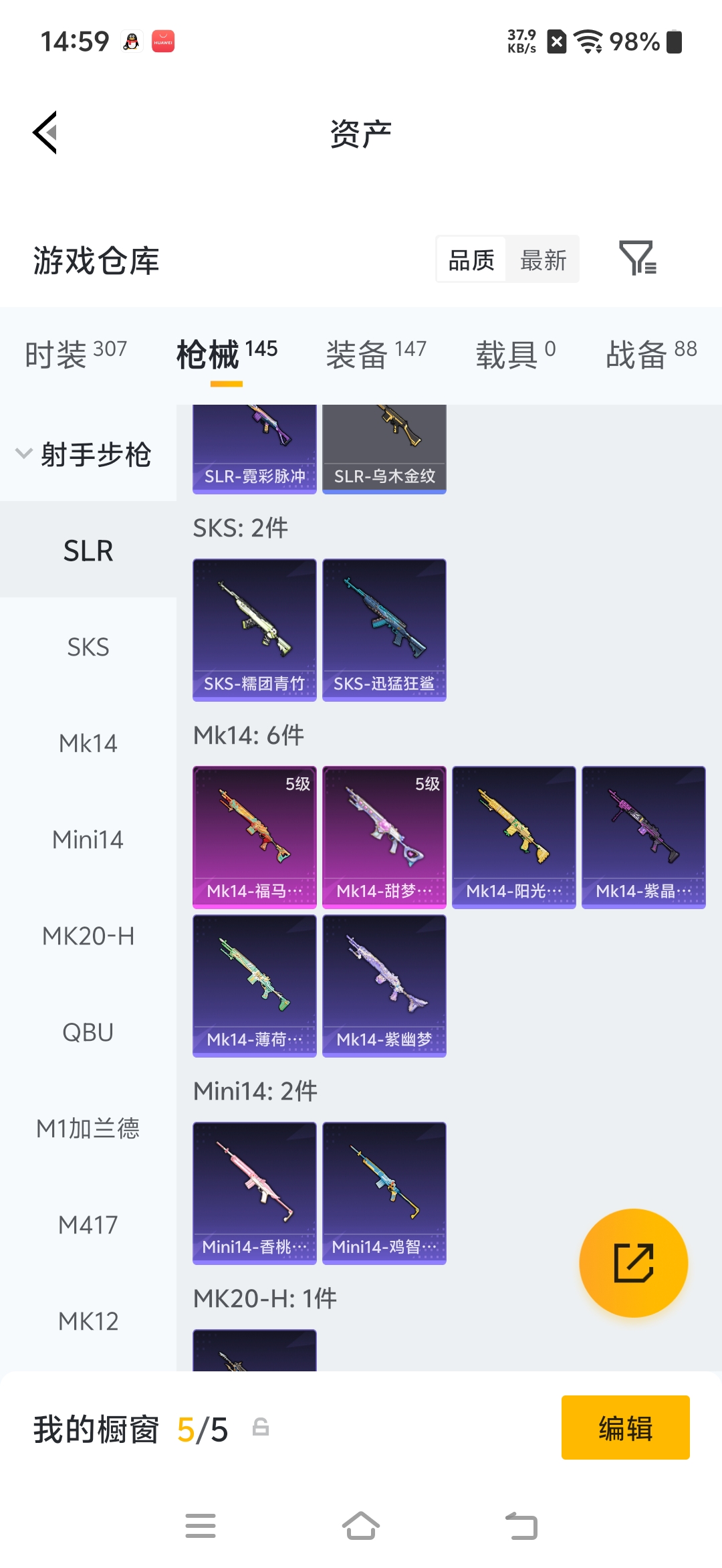Select 品质 sorting mode
This screenshot has height=1568, width=722.
coord(471,260)
